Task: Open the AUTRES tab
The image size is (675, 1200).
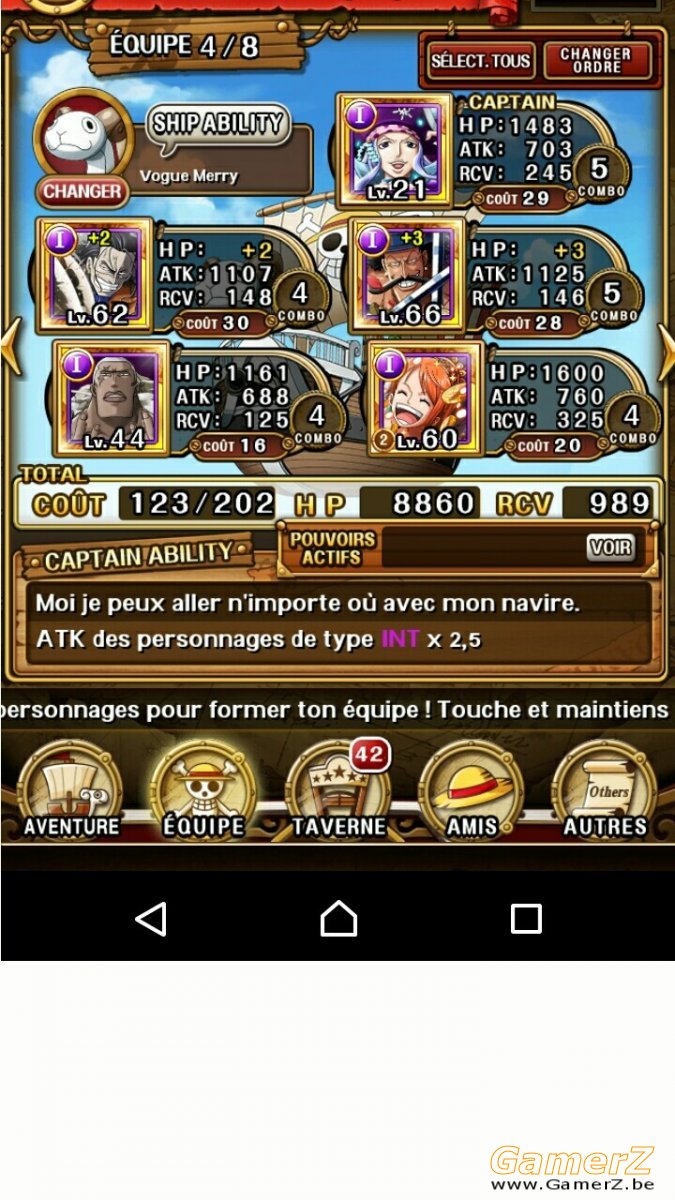Action: coord(604,791)
